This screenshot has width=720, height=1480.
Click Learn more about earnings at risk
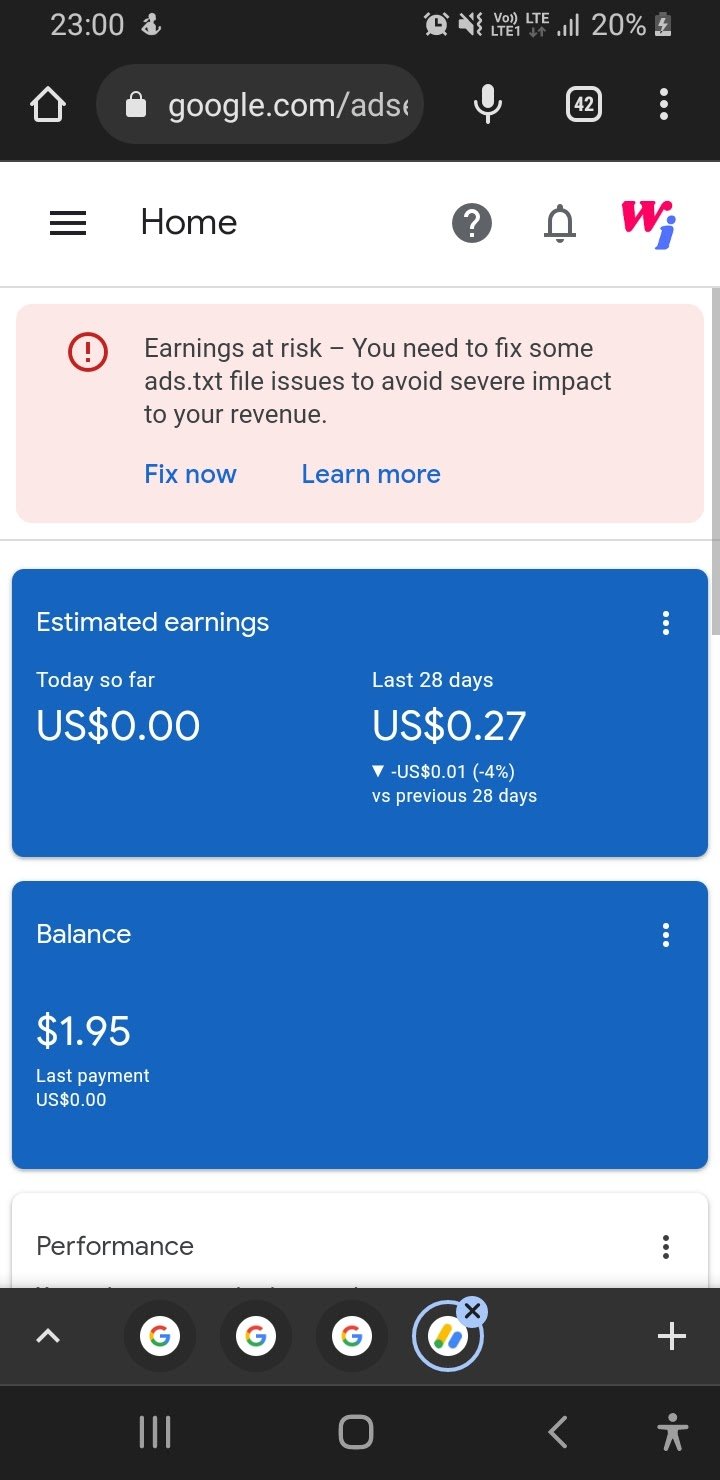click(x=370, y=473)
